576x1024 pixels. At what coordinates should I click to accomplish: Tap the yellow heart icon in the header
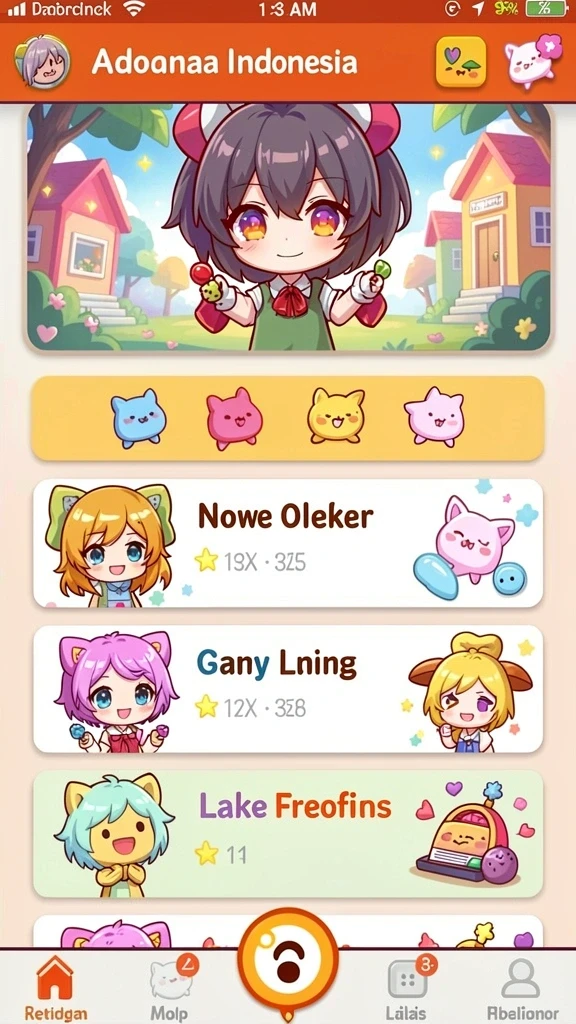tap(460, 62)
